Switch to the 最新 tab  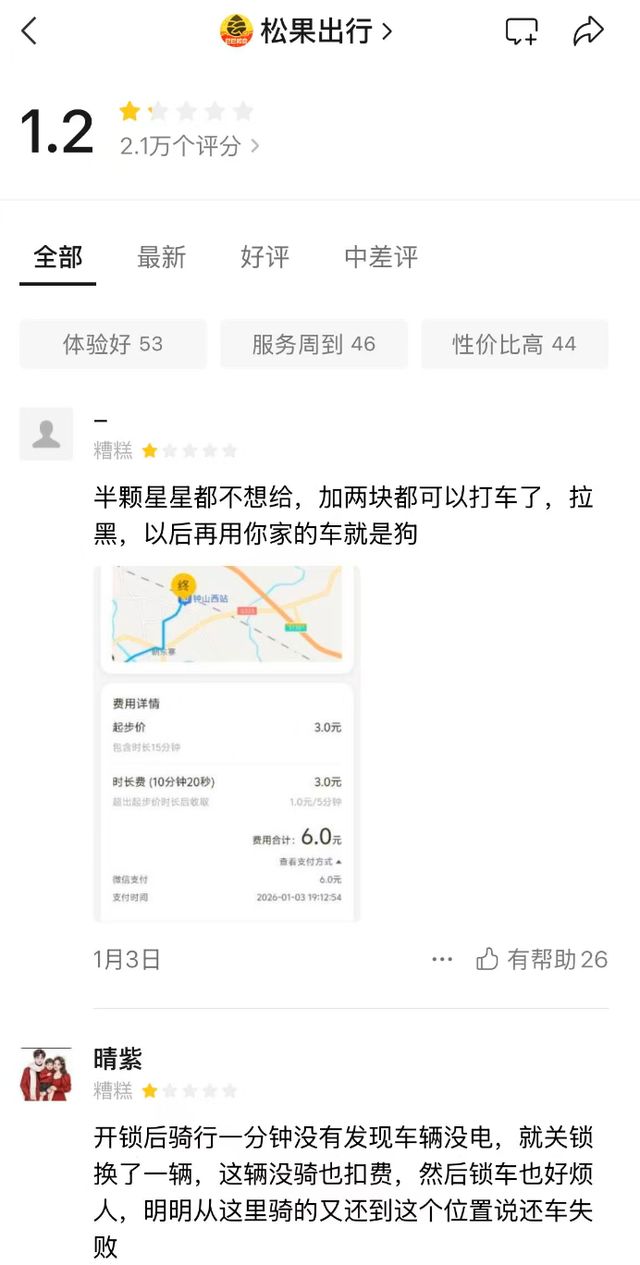click(161, 257)
